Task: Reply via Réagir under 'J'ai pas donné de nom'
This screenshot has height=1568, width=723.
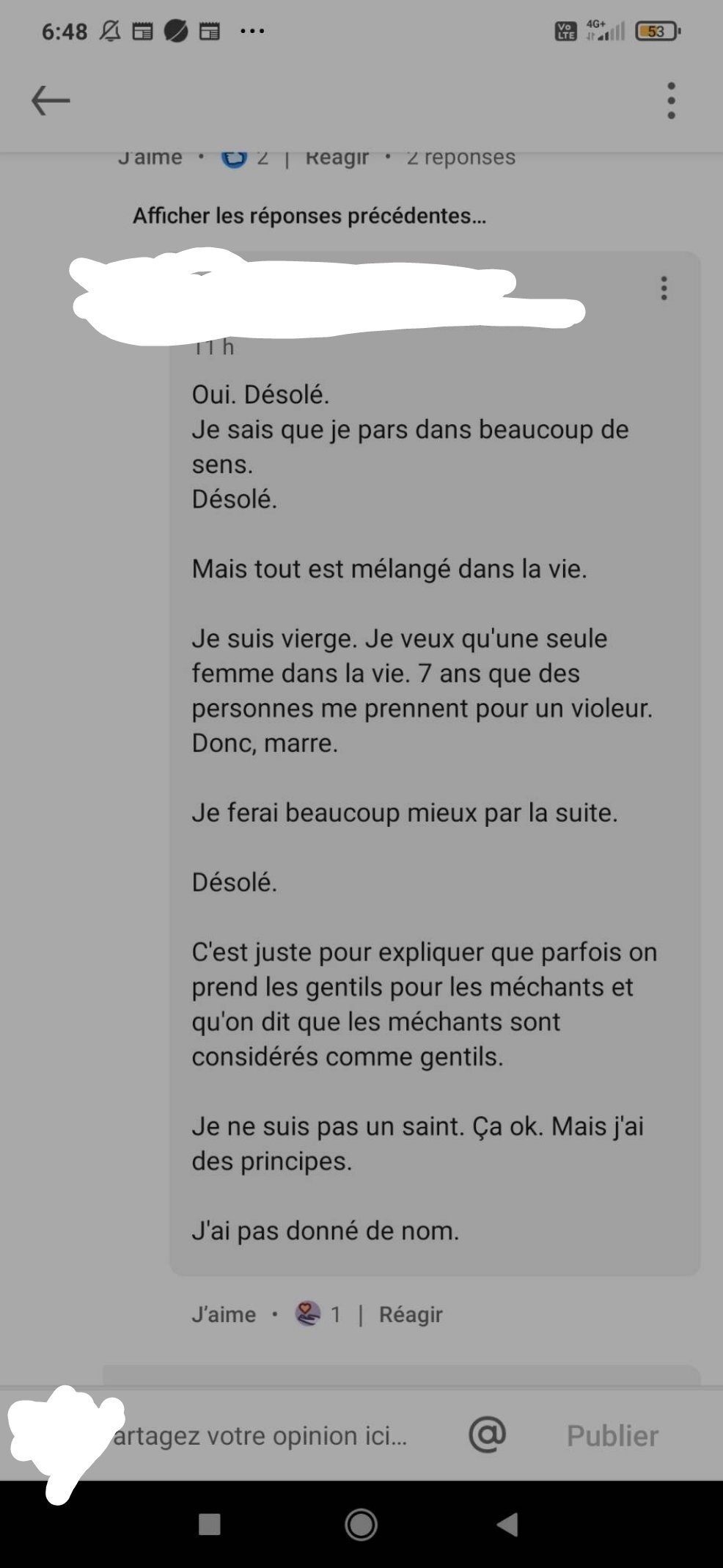Action: coord(411,1314)
